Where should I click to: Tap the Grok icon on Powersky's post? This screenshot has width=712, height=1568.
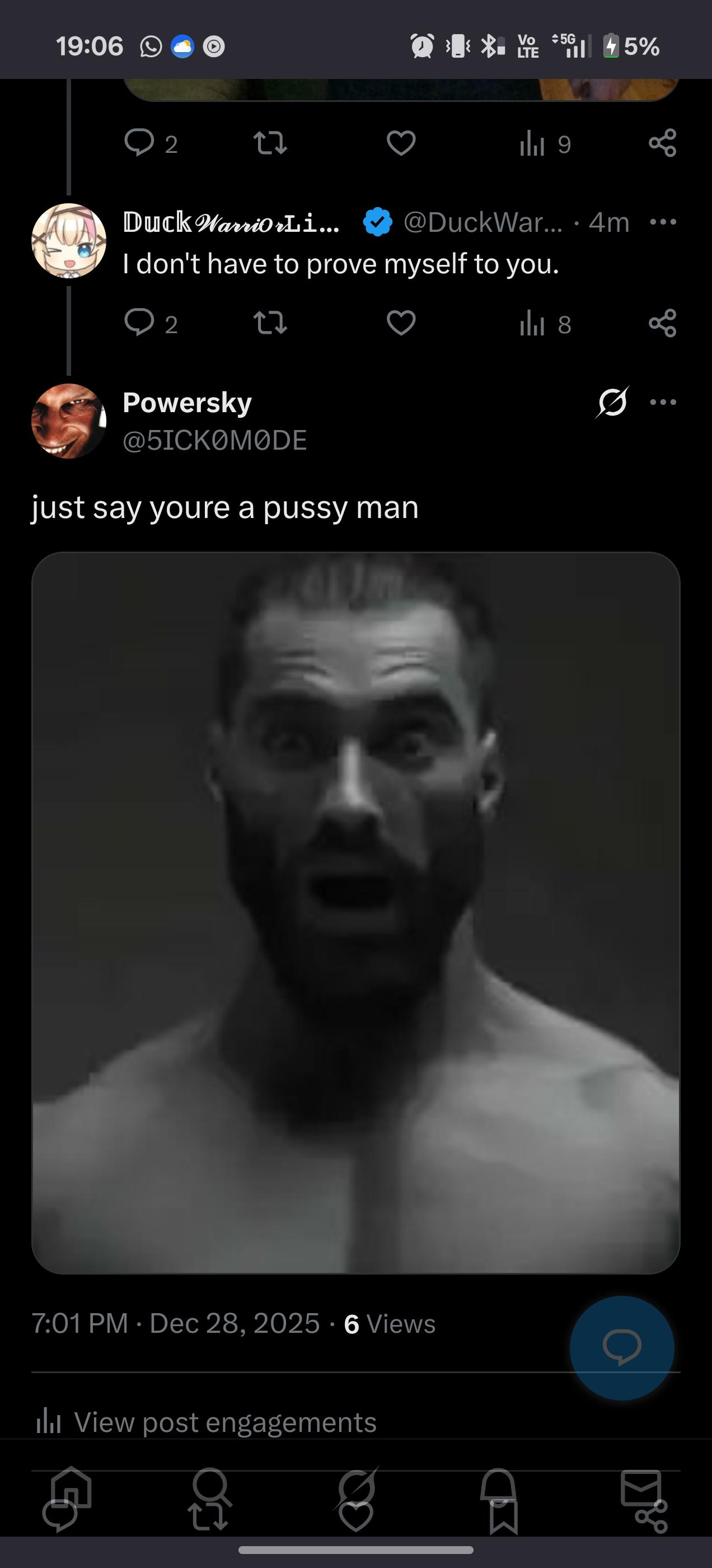(612, 402)
